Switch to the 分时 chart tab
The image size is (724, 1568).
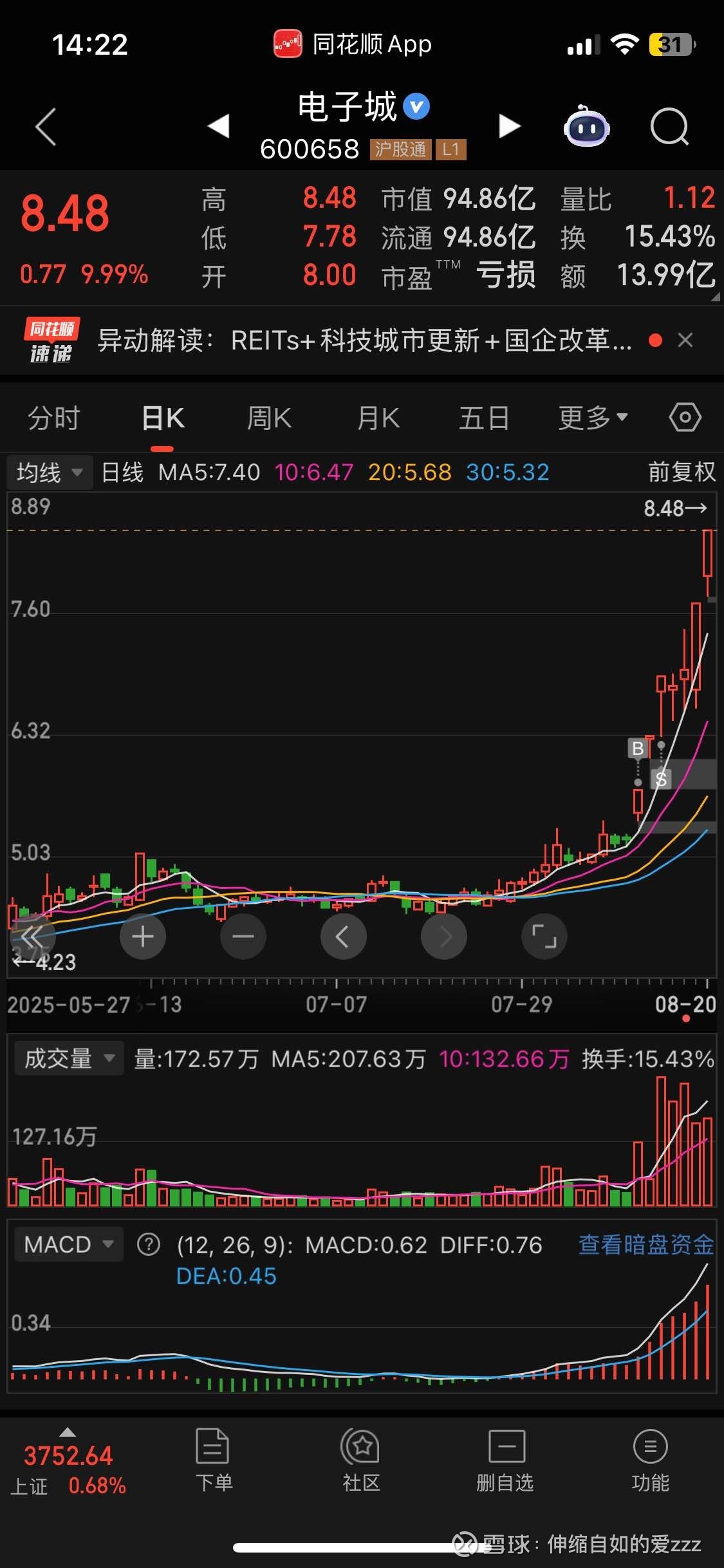tap(53, 418)
